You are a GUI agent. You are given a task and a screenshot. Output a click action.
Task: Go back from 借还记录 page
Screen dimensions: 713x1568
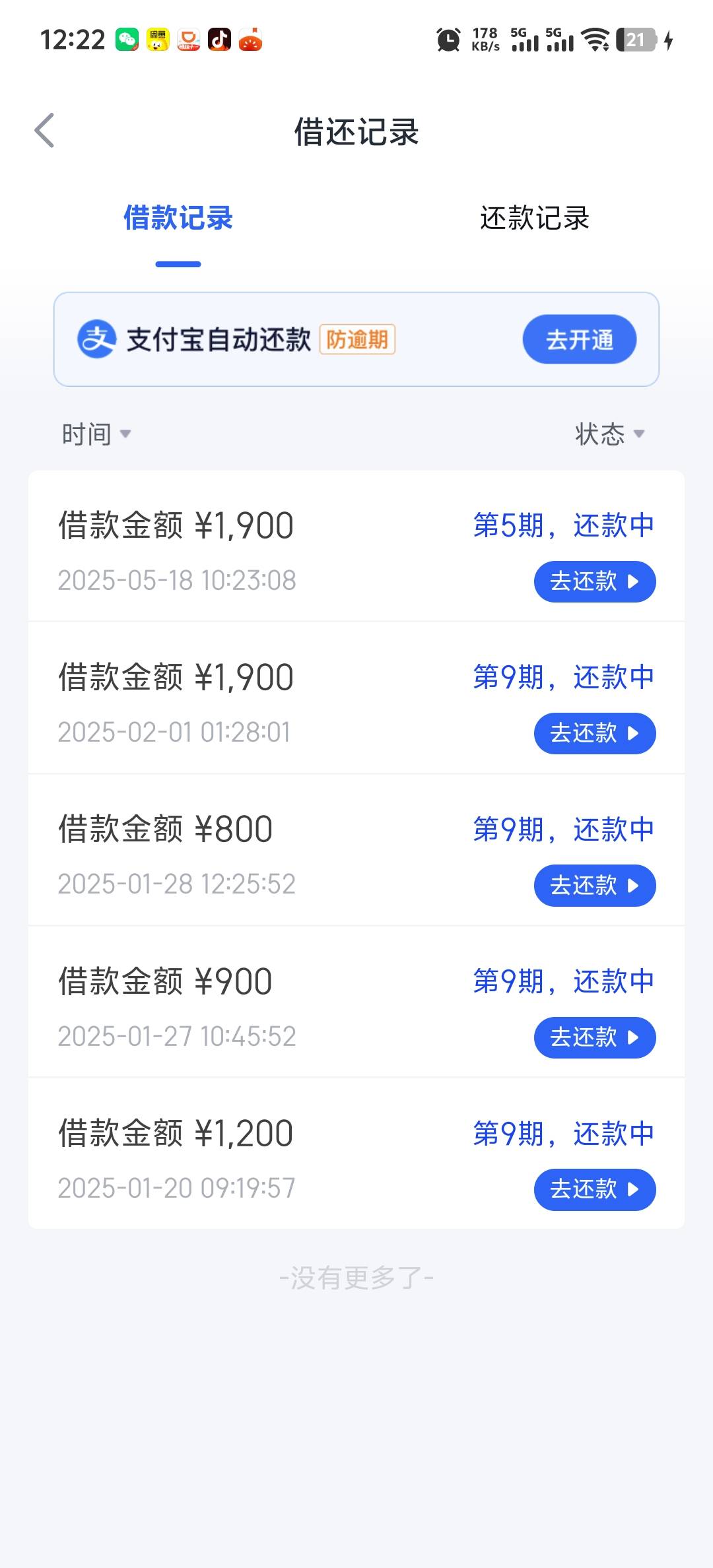tap(44, 131)
